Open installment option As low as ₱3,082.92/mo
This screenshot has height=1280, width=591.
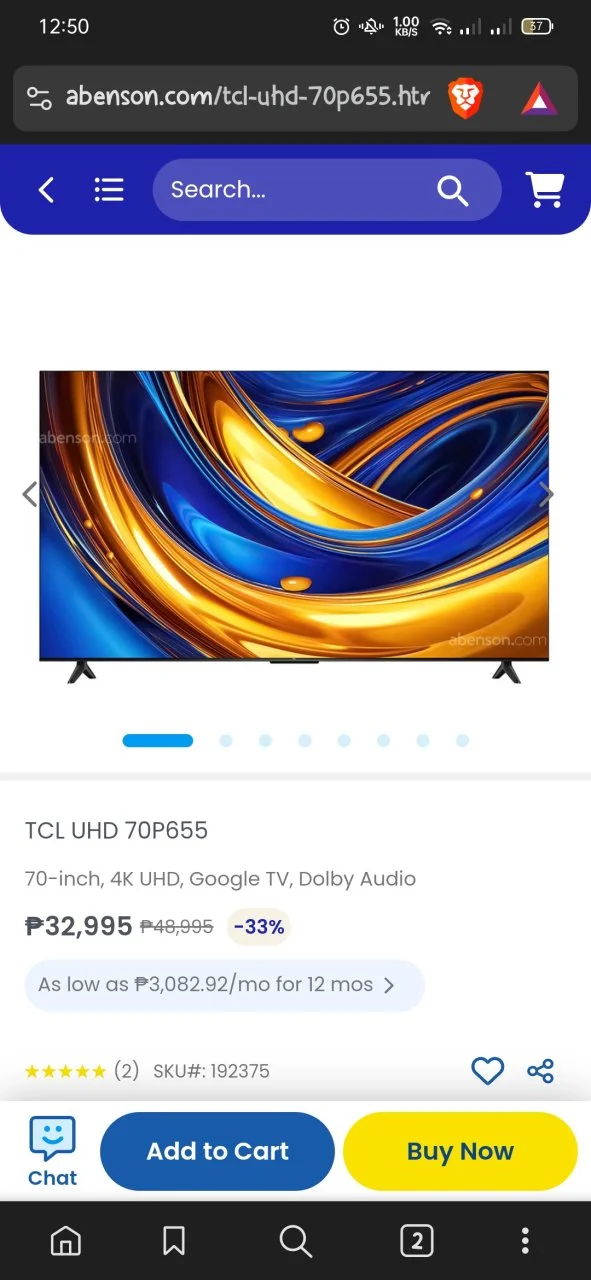click(225, 985)
